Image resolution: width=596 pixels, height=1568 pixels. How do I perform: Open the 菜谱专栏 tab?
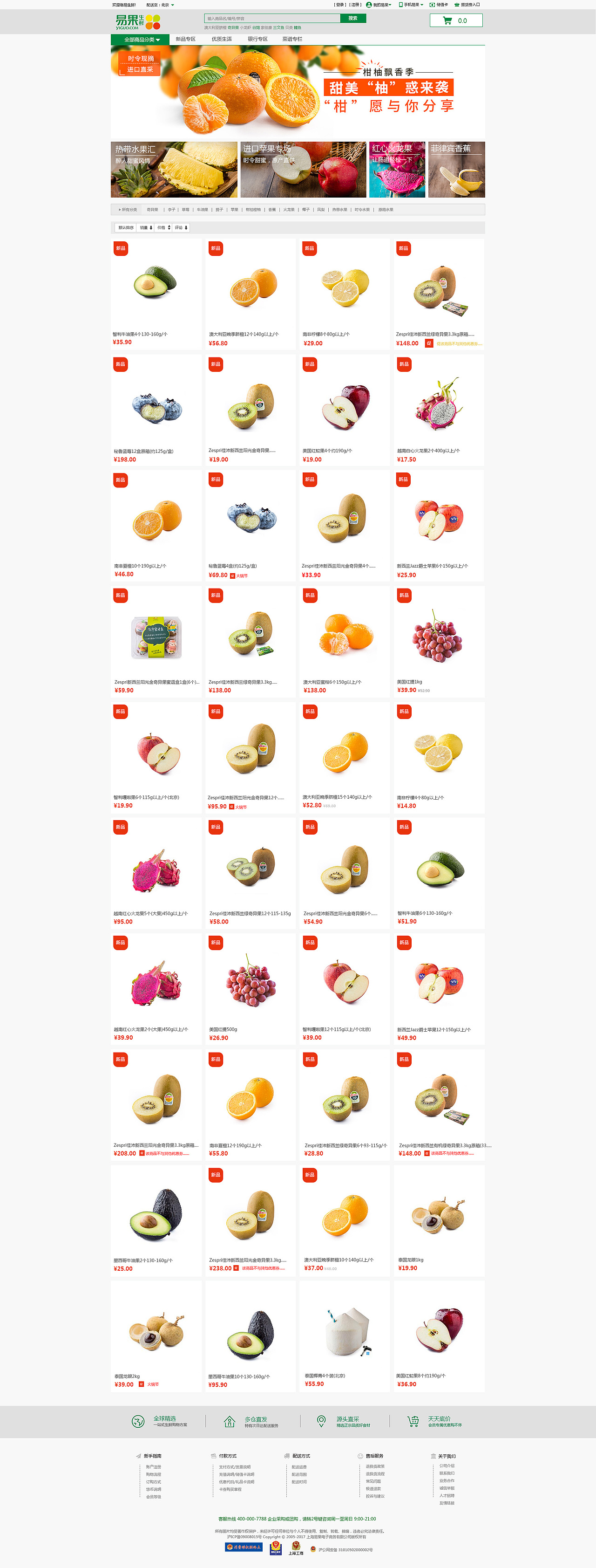pyautogui.click(x=292, y=39)
